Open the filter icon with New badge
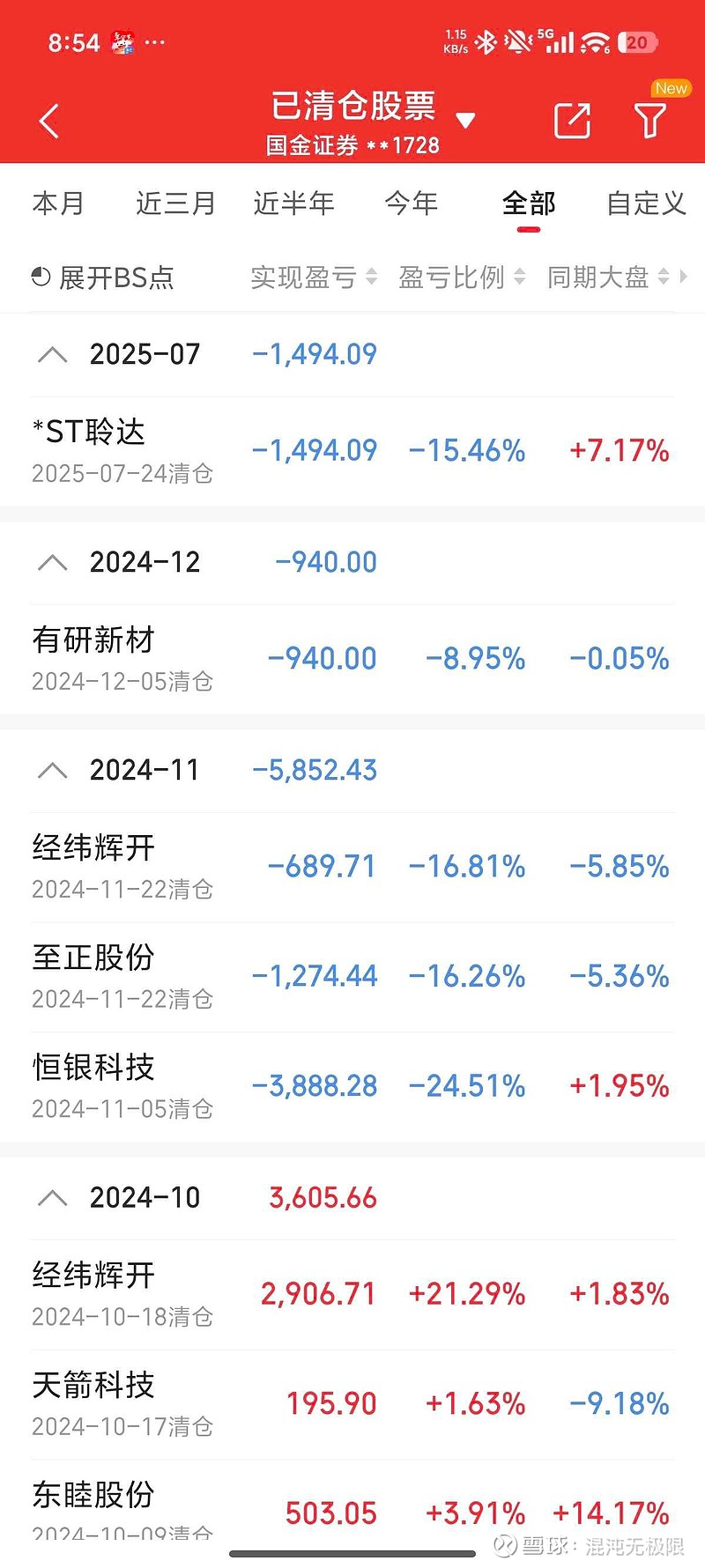705x1568 pixels. coord(650,120)
